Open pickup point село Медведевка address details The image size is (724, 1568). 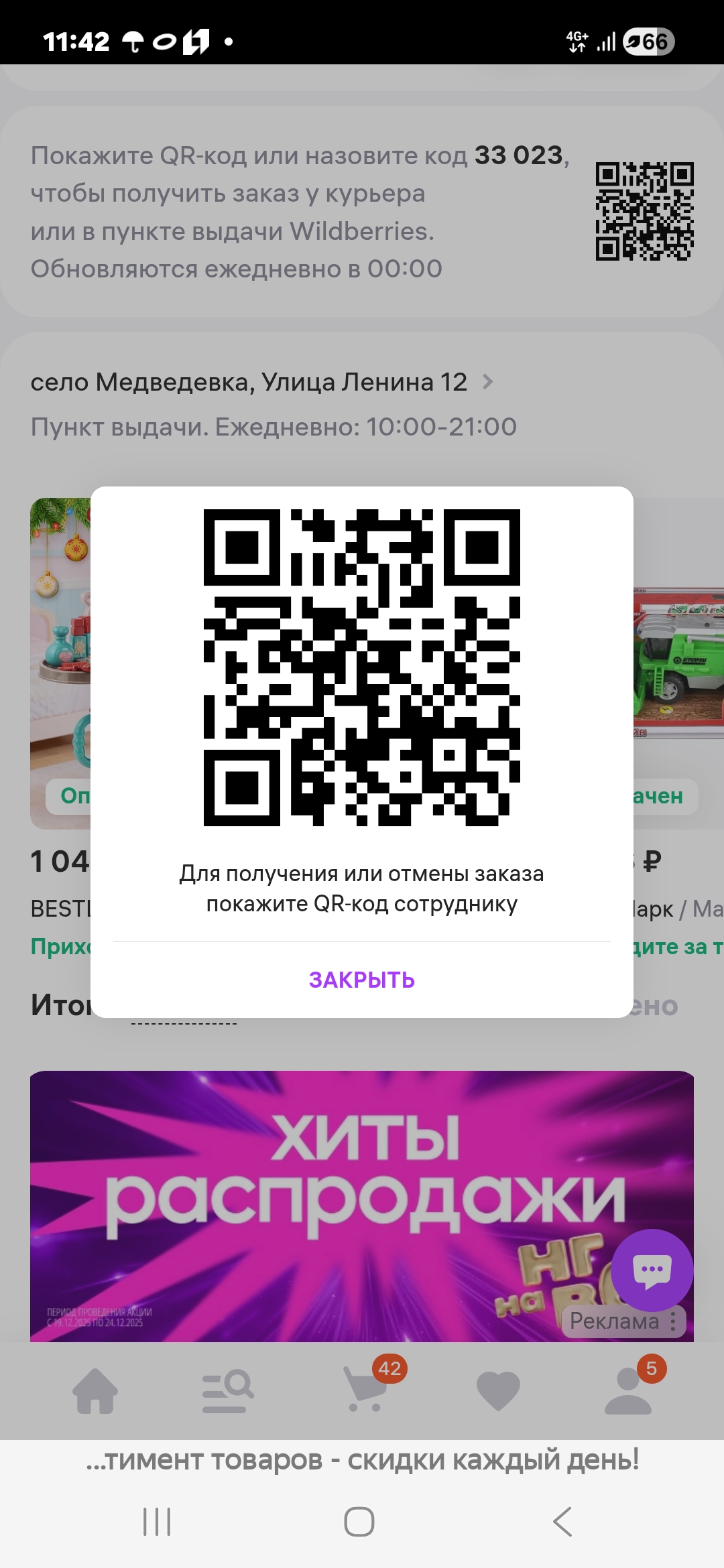(261, 383)
